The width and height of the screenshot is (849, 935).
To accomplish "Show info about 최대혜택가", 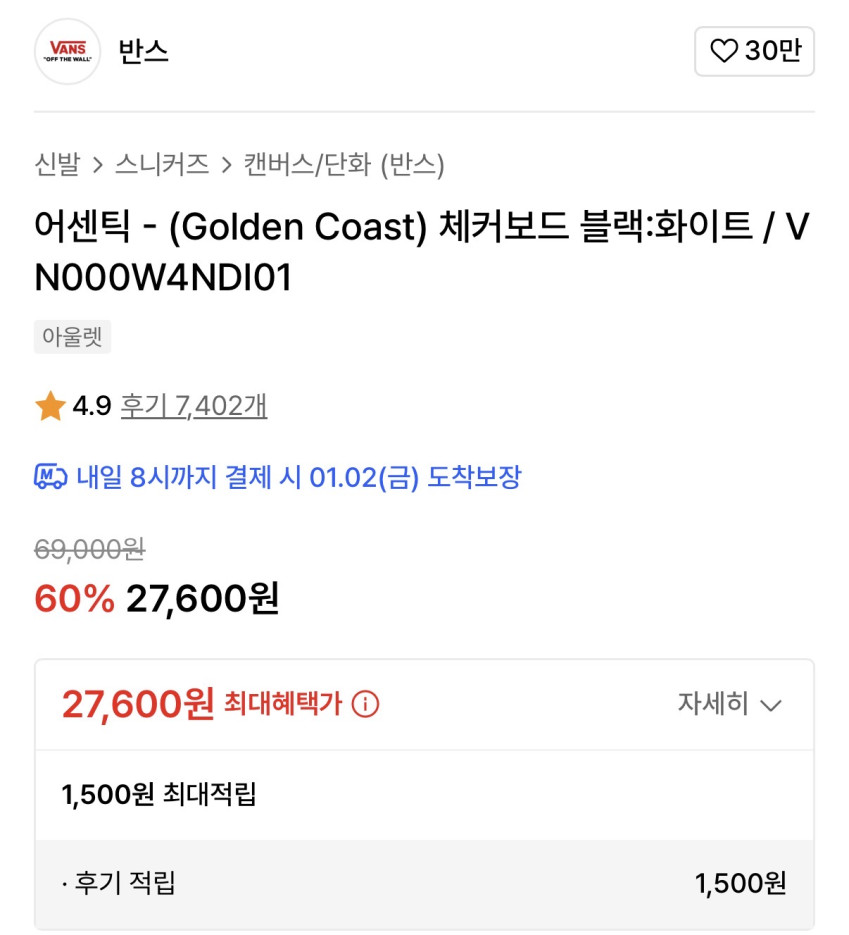I will [366, 705].
